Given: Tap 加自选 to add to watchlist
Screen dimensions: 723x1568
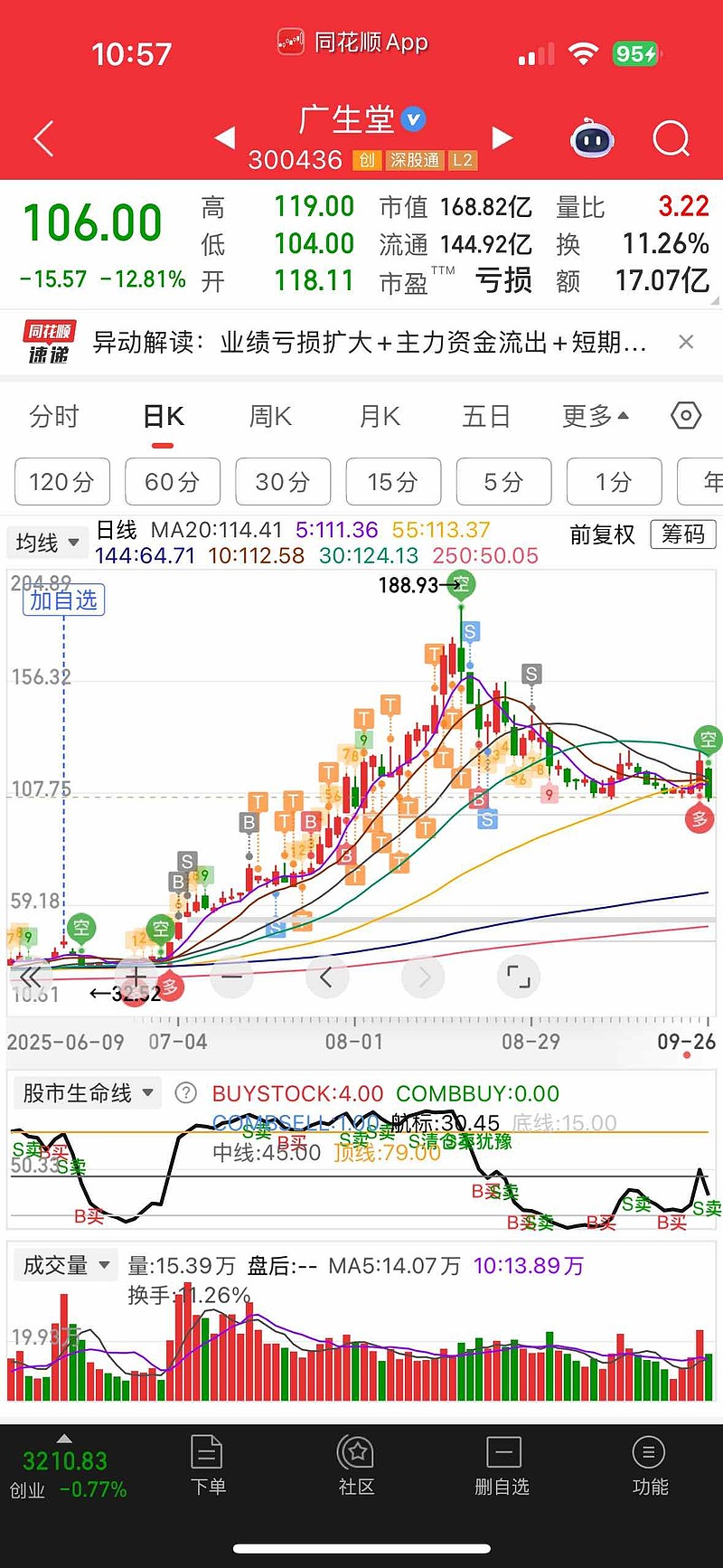Looking at the screenshot, I should (63, 600).
